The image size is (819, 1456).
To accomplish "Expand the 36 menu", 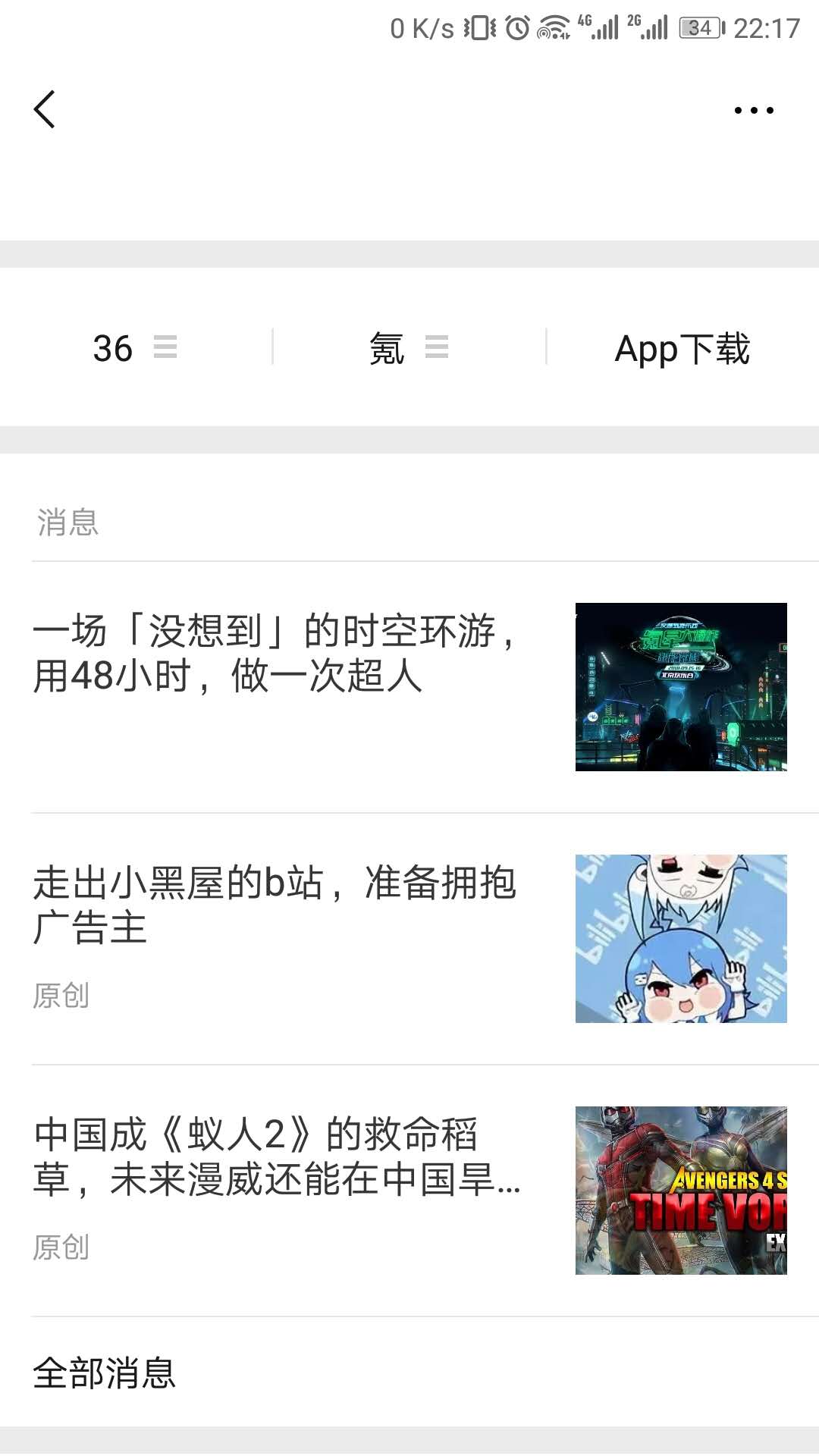I will [136, 348].
